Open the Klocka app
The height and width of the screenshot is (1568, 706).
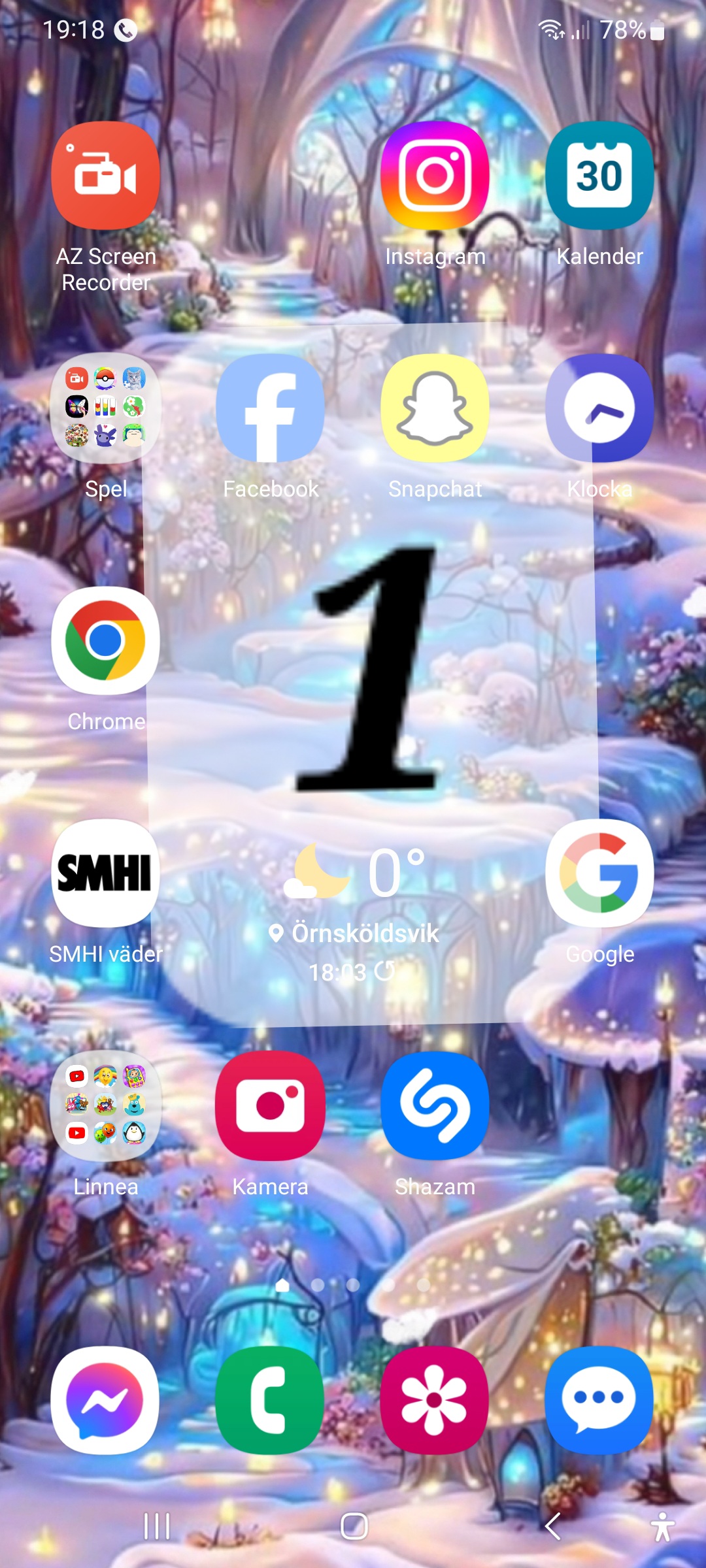coord(599,408)
